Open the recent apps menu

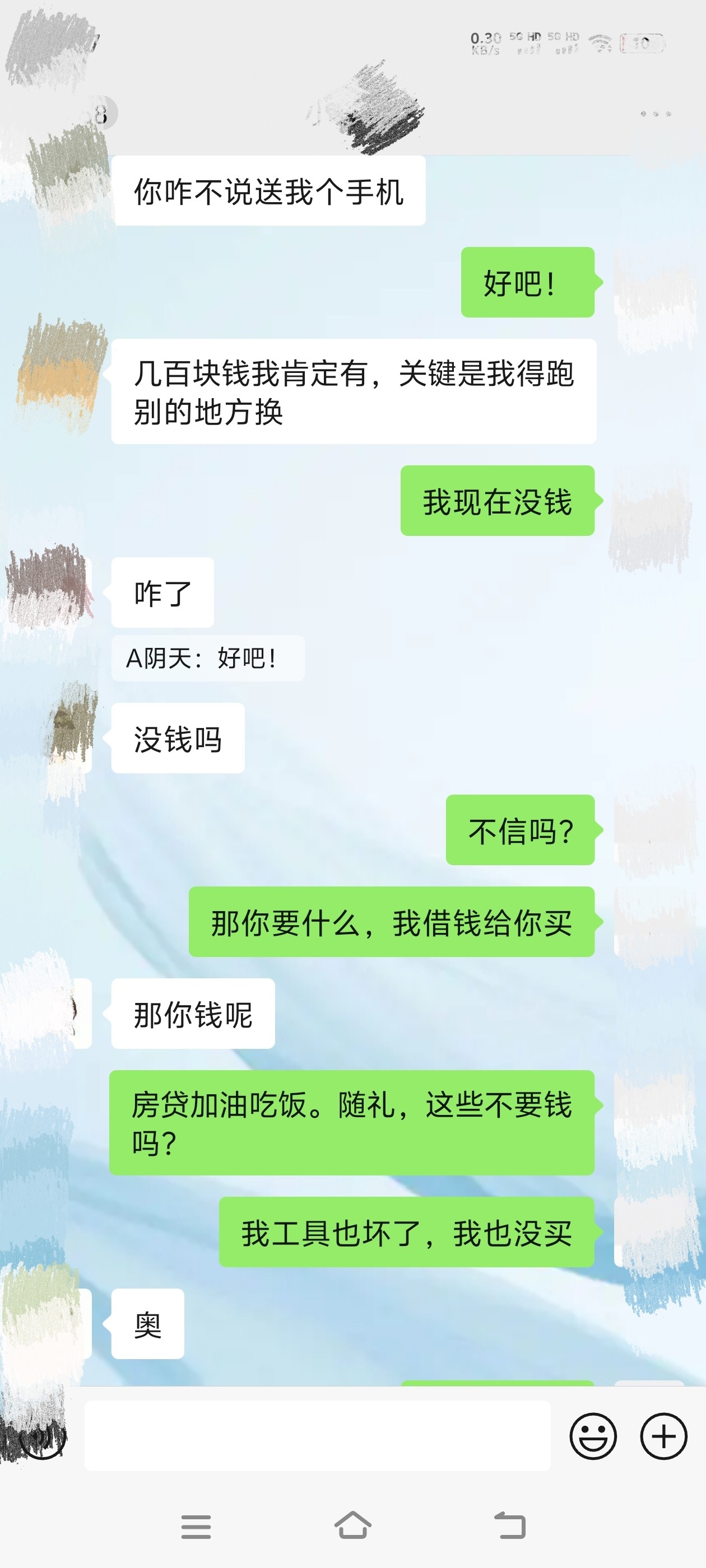(x=196, y=1527)
